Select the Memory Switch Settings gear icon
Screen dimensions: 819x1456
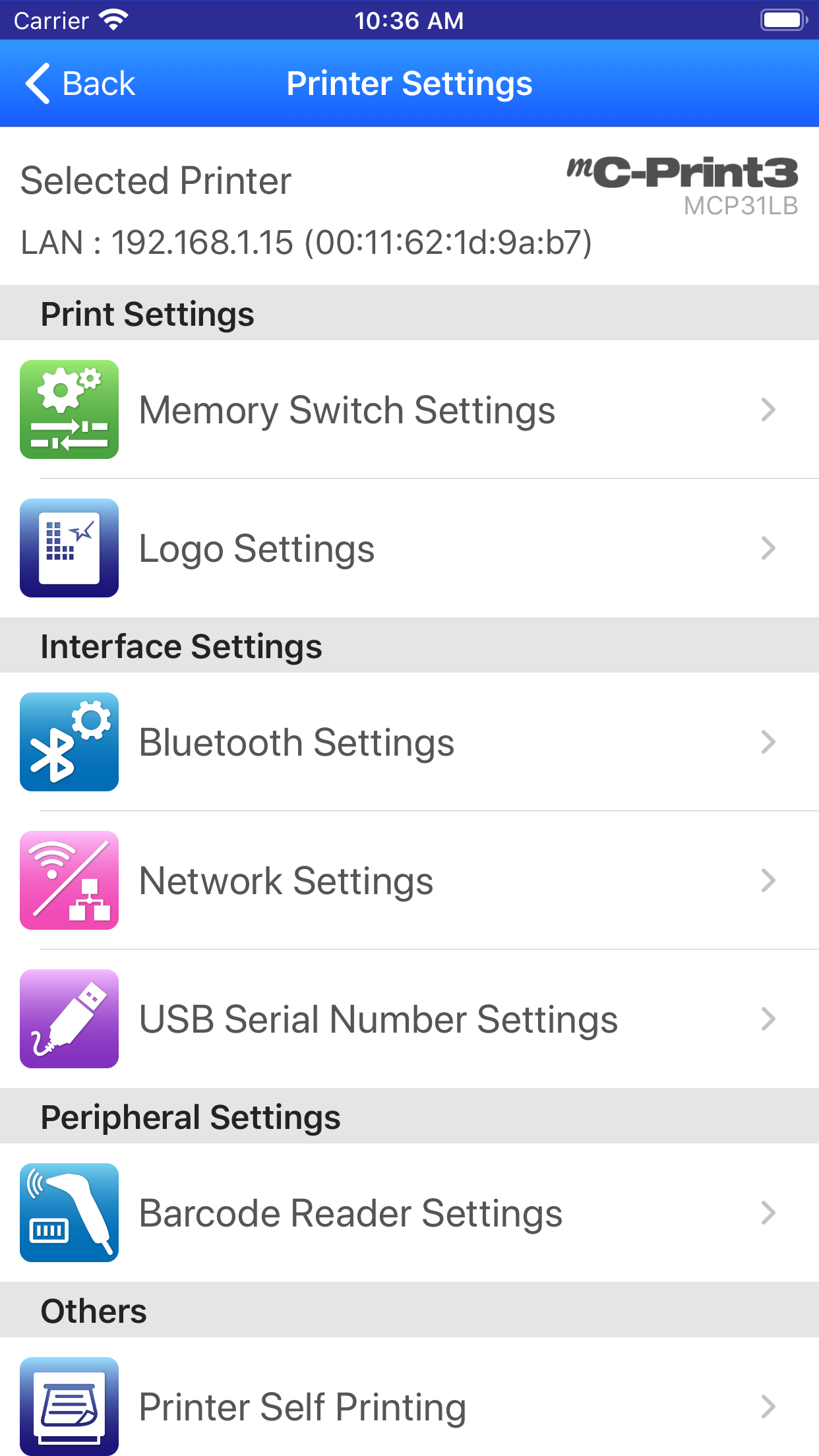[69, 409]
